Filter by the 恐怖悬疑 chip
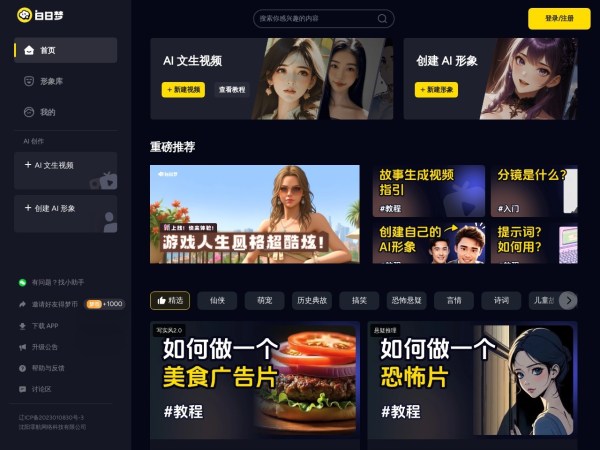 pyautogui.click(x=408, y=300)
